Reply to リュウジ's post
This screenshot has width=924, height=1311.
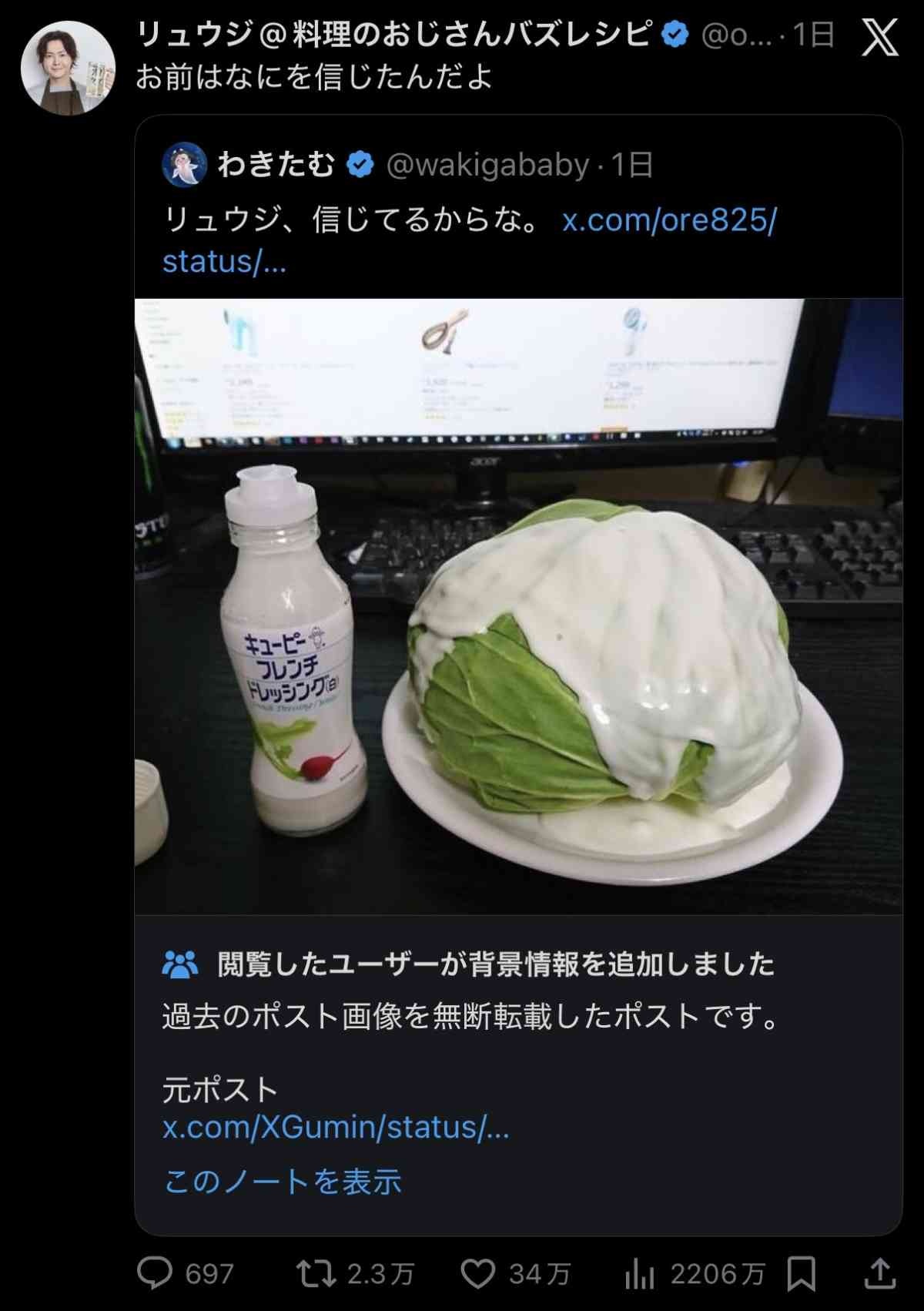point(156,1273)
